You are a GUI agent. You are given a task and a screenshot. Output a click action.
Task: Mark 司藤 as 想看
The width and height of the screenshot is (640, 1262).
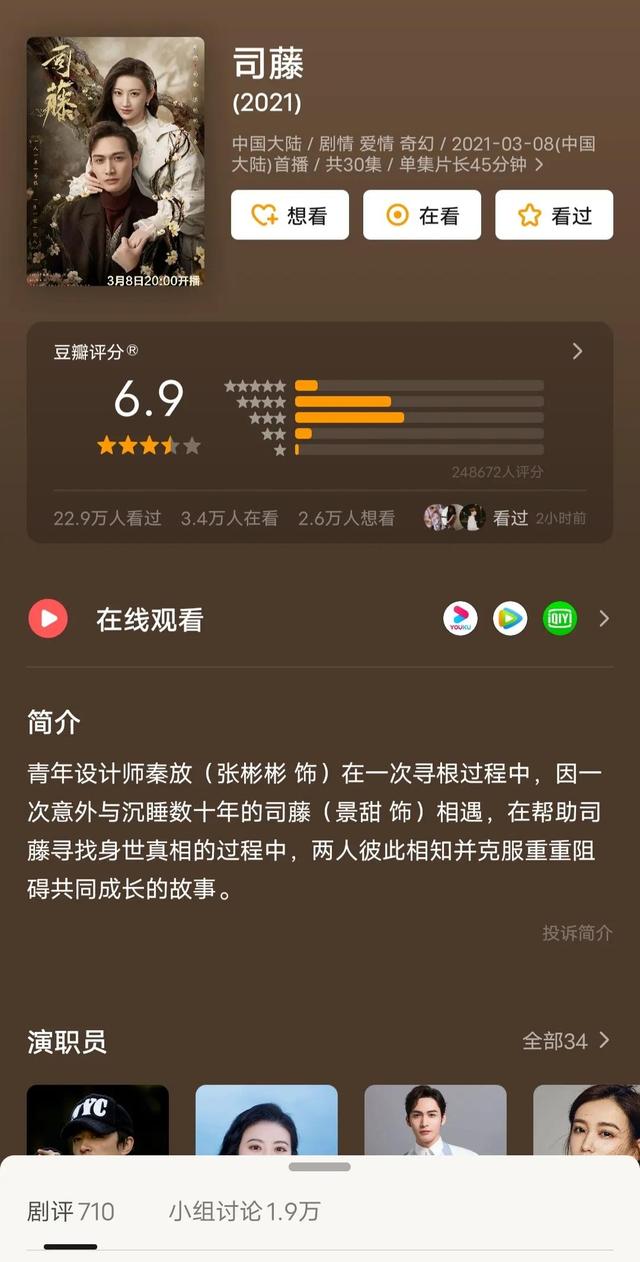[289, 215]
